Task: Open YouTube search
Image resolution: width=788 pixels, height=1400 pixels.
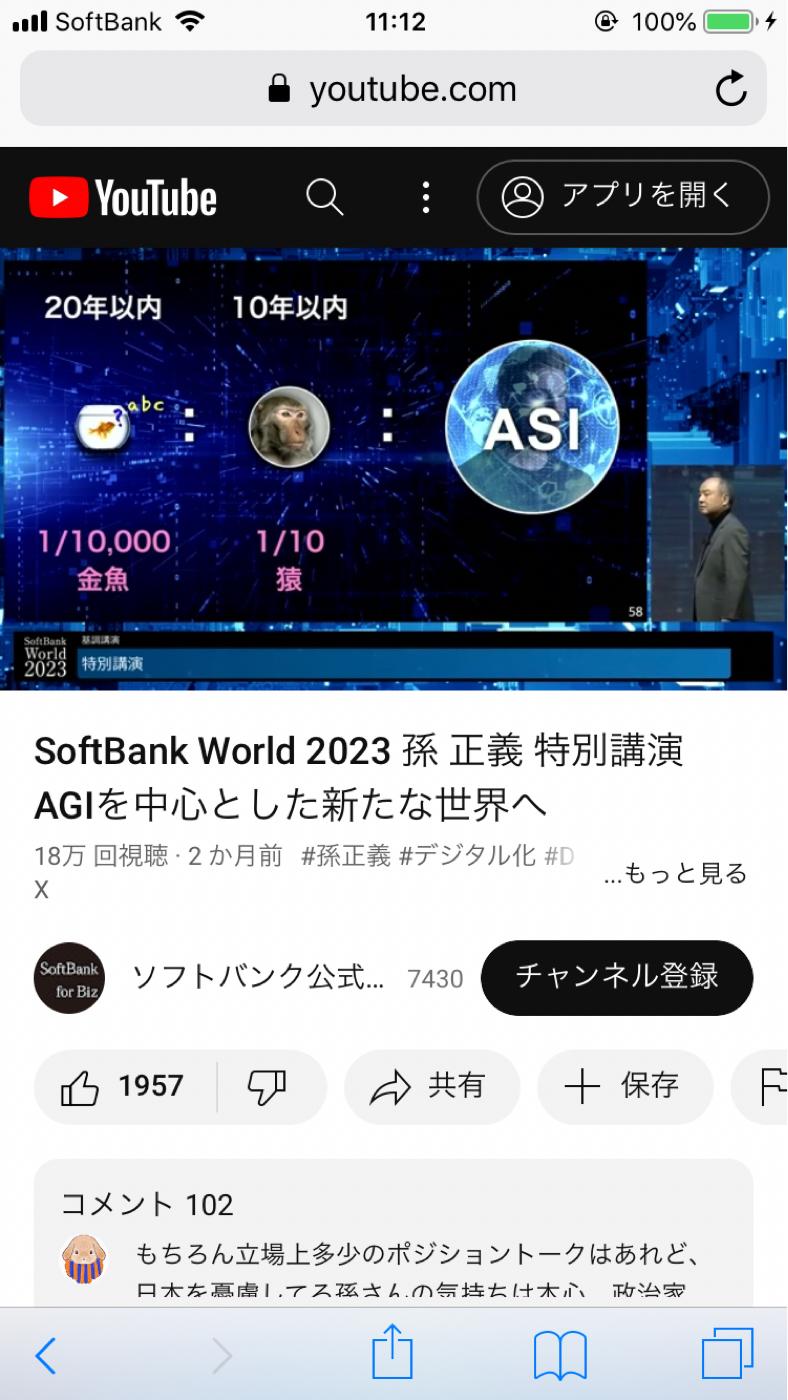Action: pyautogui.click(x=324, y=197)
